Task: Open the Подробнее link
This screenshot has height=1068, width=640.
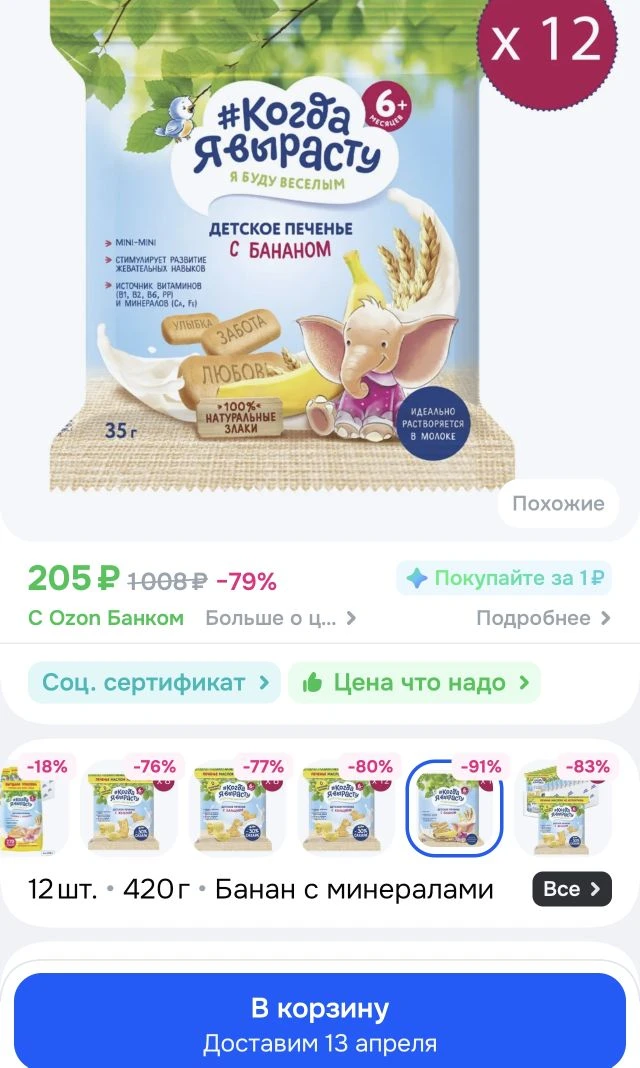Action: point(543,618)
